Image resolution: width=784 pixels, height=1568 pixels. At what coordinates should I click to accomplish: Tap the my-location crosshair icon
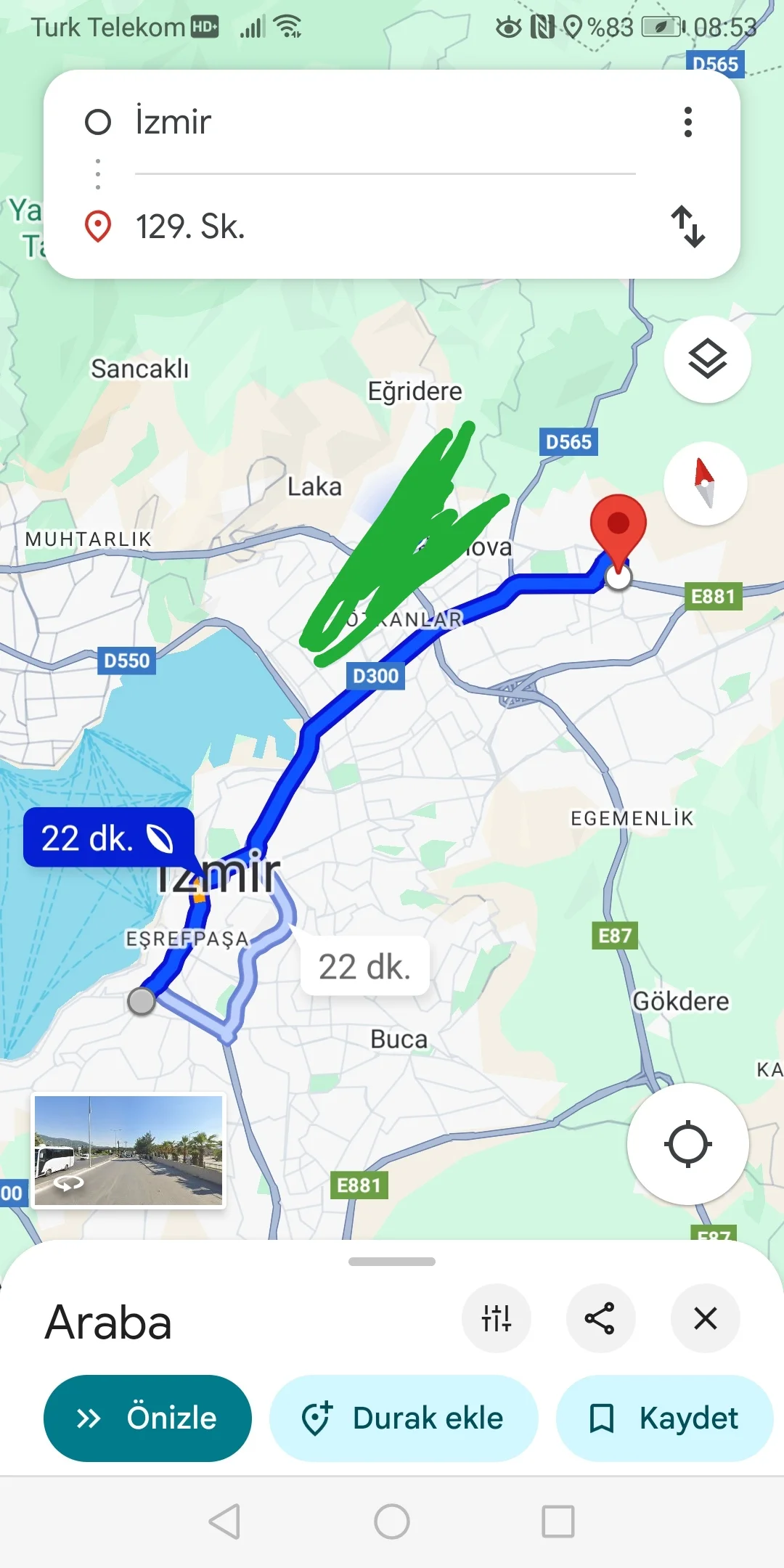687,1143
